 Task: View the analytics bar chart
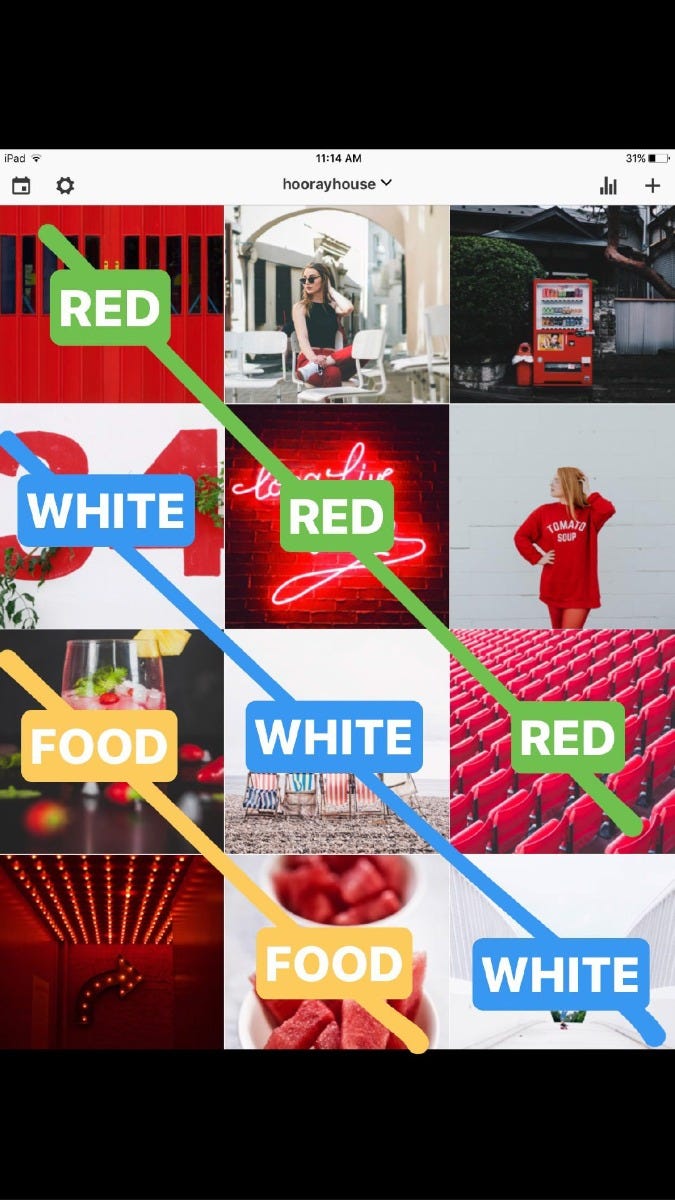608,186
